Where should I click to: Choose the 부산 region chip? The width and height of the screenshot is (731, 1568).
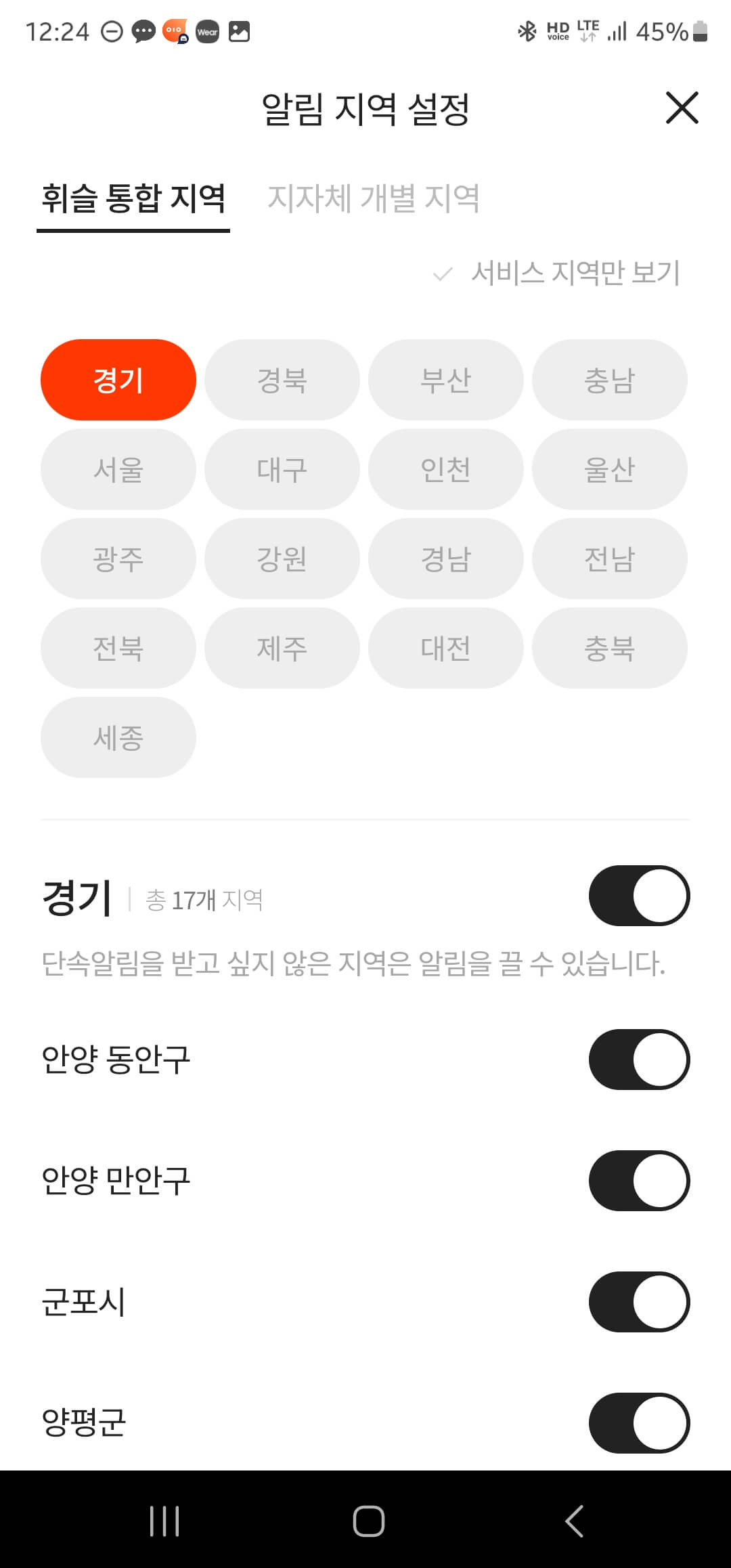445,379
